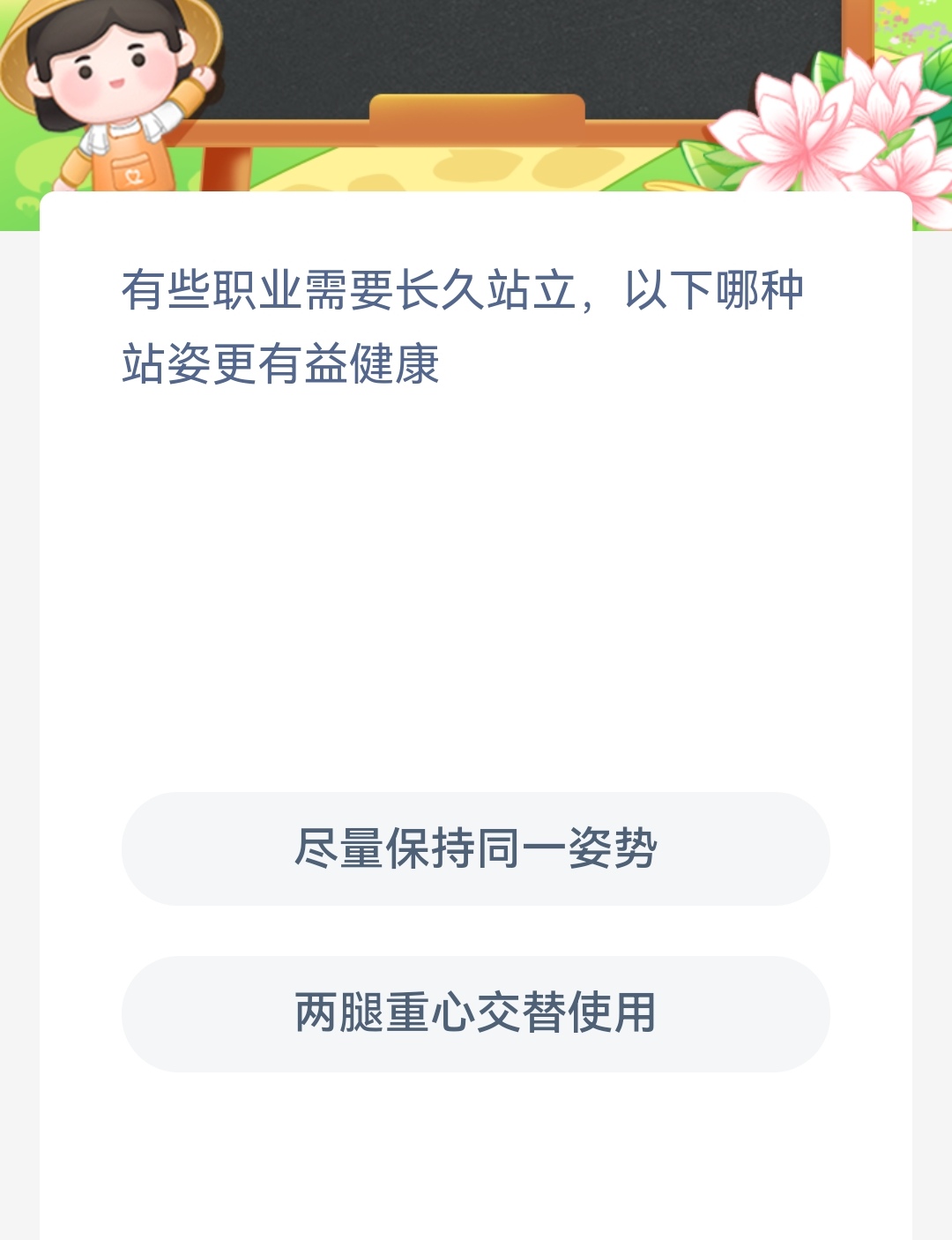Choose answer 两腿重心交替使用
The height and width of the screenshot is (1240, 952).
click(476, 1013)
